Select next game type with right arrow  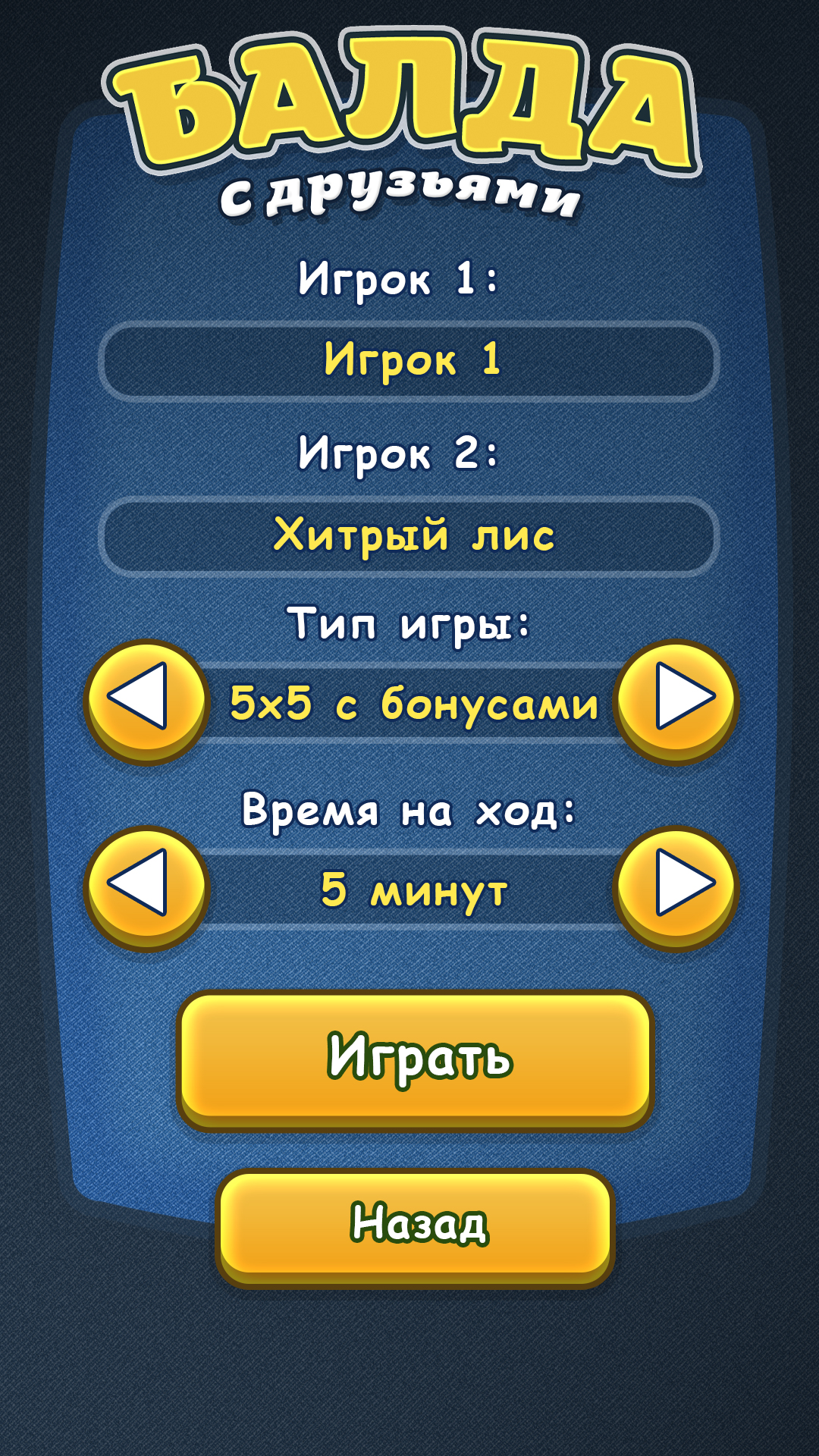676,698
